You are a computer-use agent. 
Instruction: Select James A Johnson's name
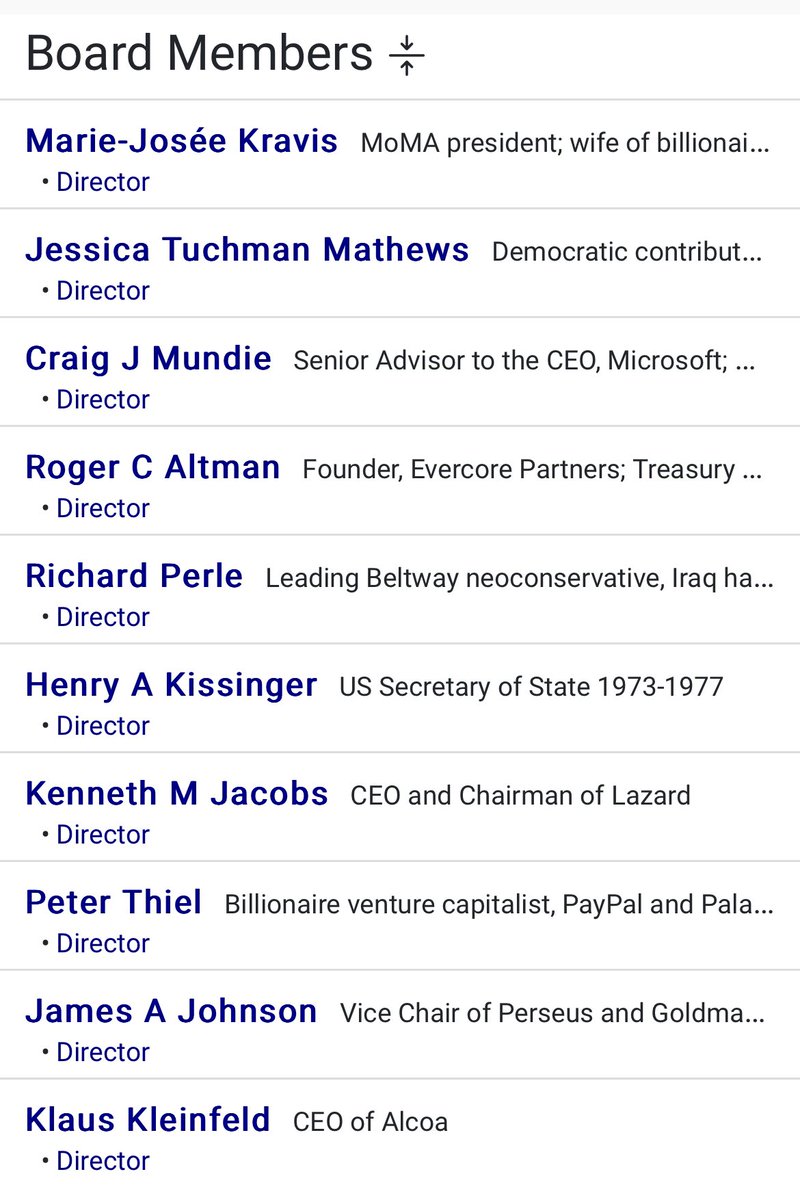point(171,1013)
